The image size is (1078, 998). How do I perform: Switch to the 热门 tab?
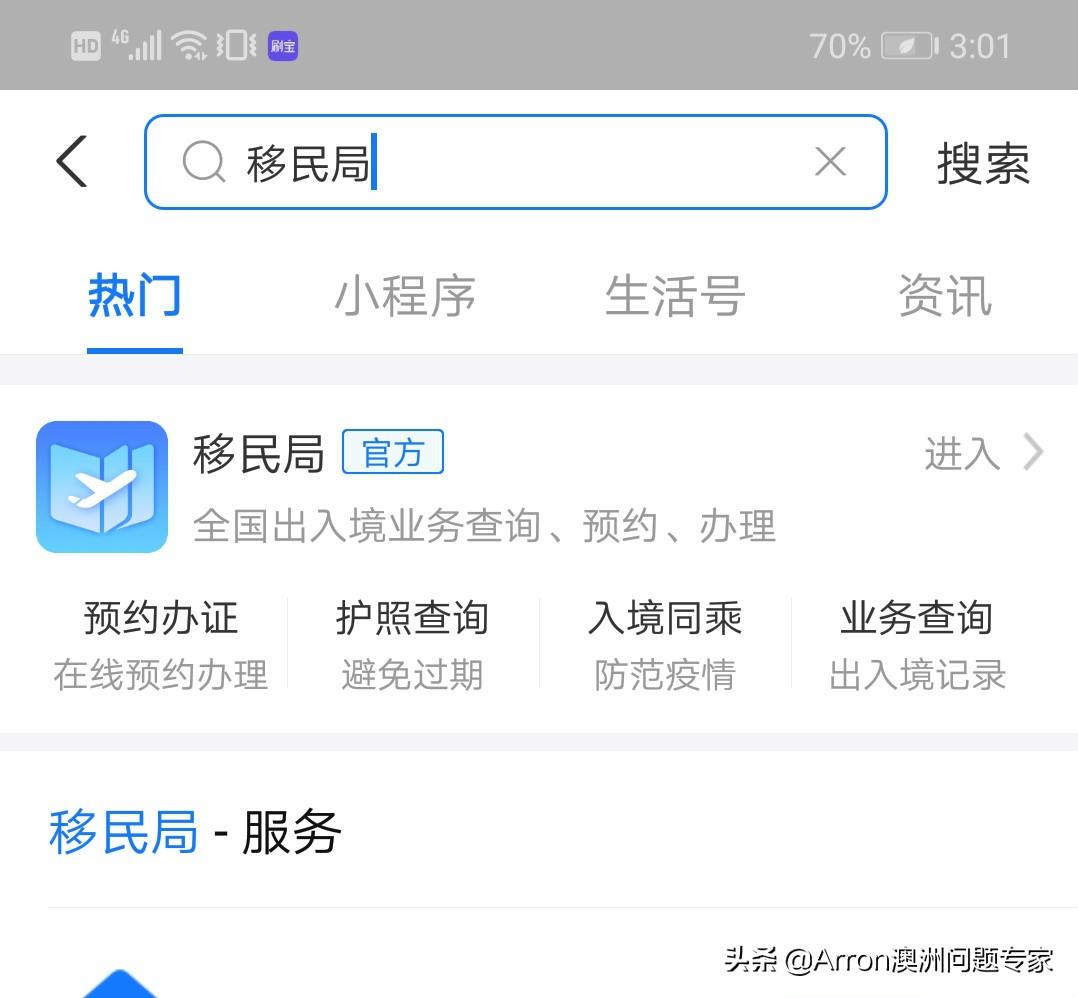pyautogui.click(x=134, y=296)
